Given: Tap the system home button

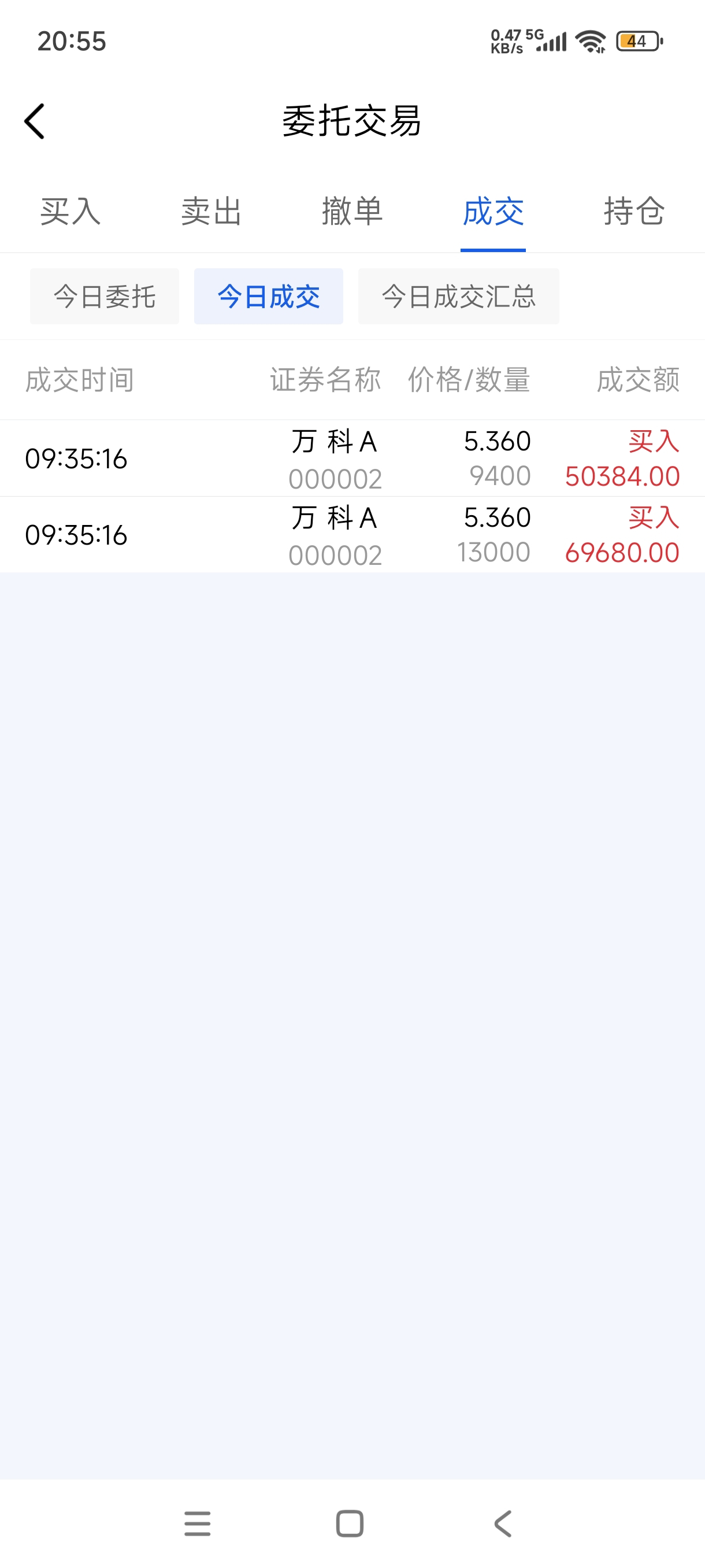Looking at the screenshot, I should pyautogui.click(x=350, y=1523).
